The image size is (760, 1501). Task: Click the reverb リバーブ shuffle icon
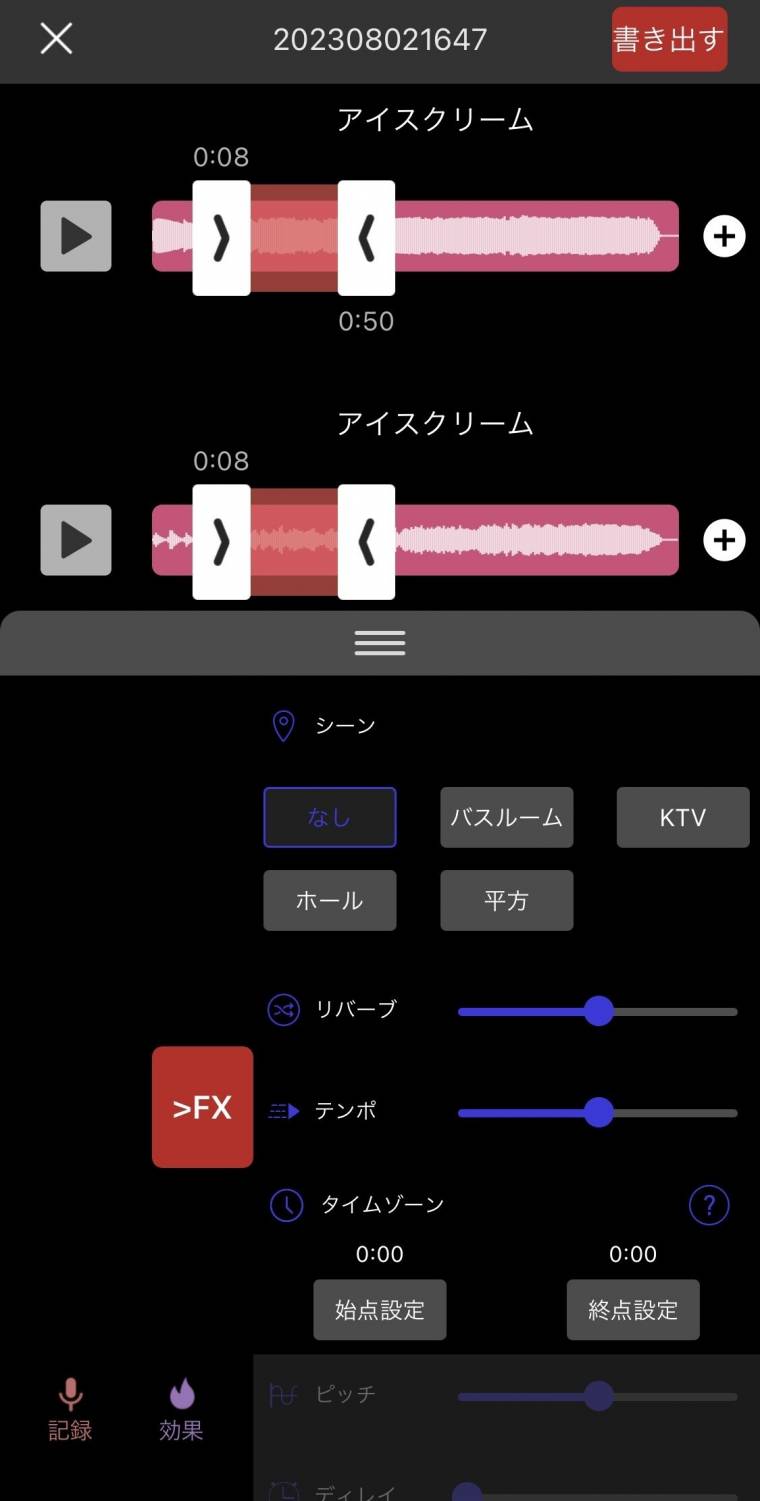283,1011
